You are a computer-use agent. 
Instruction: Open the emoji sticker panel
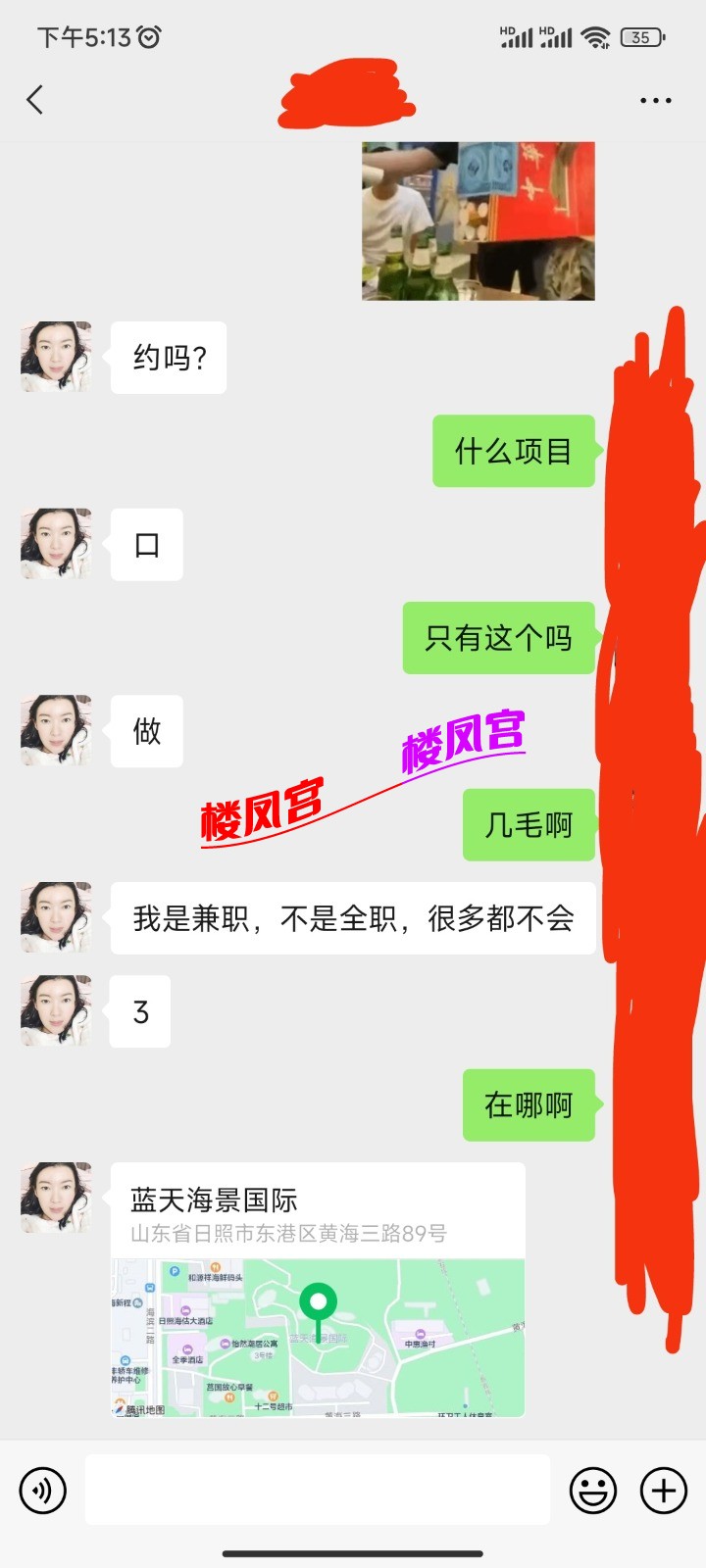tap(593, 1491)
